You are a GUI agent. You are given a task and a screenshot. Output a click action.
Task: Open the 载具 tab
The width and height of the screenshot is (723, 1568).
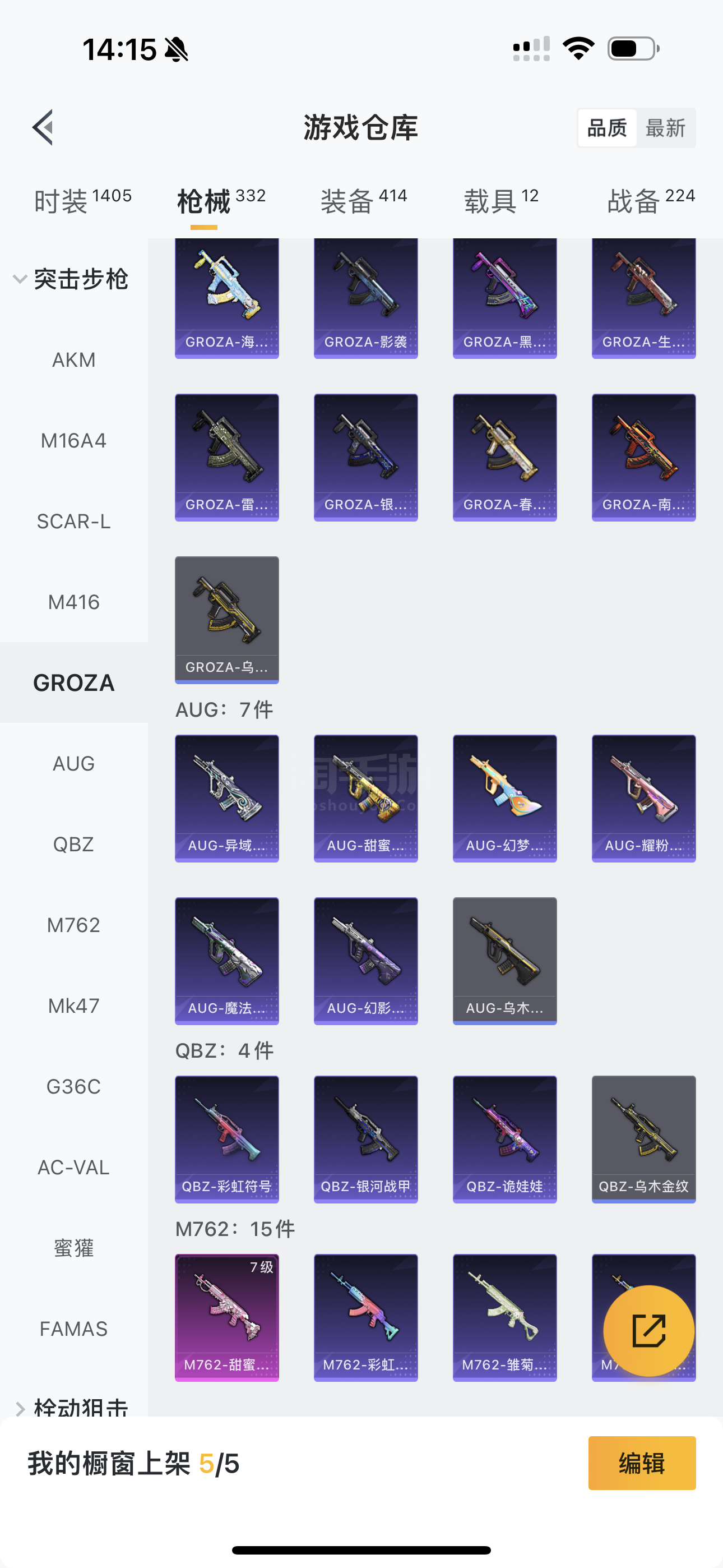[501, 201]
